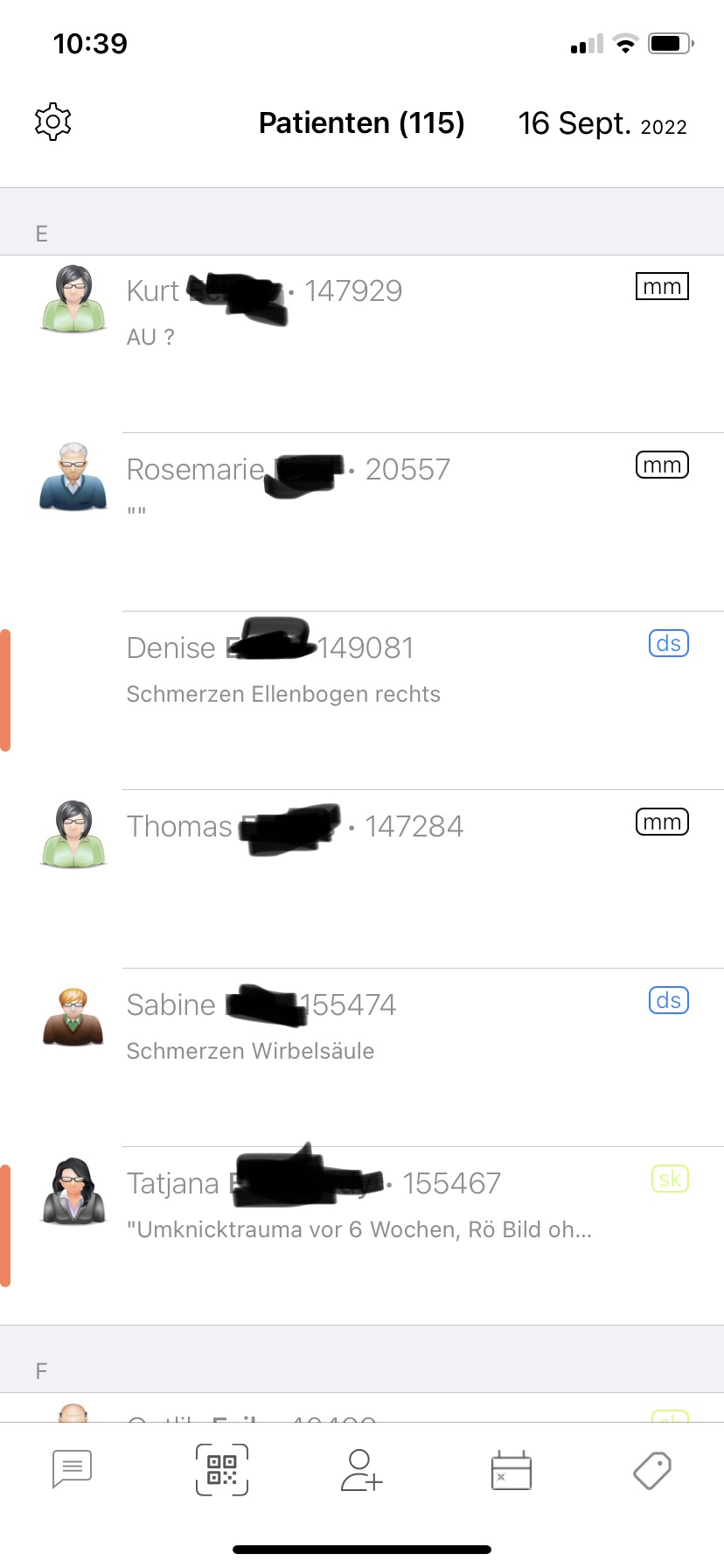Open patient Sabine with ID 155474
Viewport: 724px width, 1568px height.
click(362, 1058)
